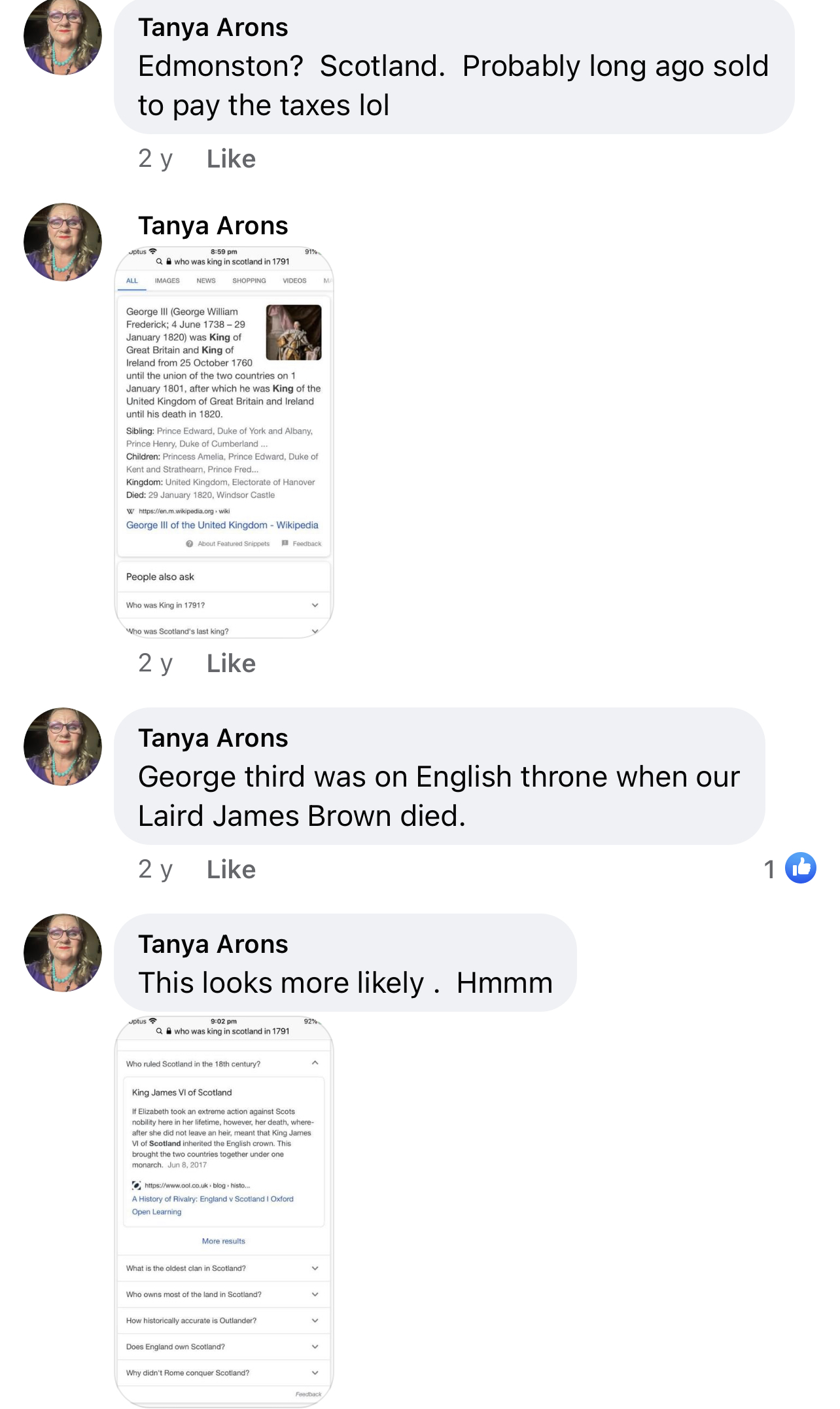Tap Tanya's avatar beside "This looks more likely"
Screen dimensions: 840x1409
tap(63, 953)
